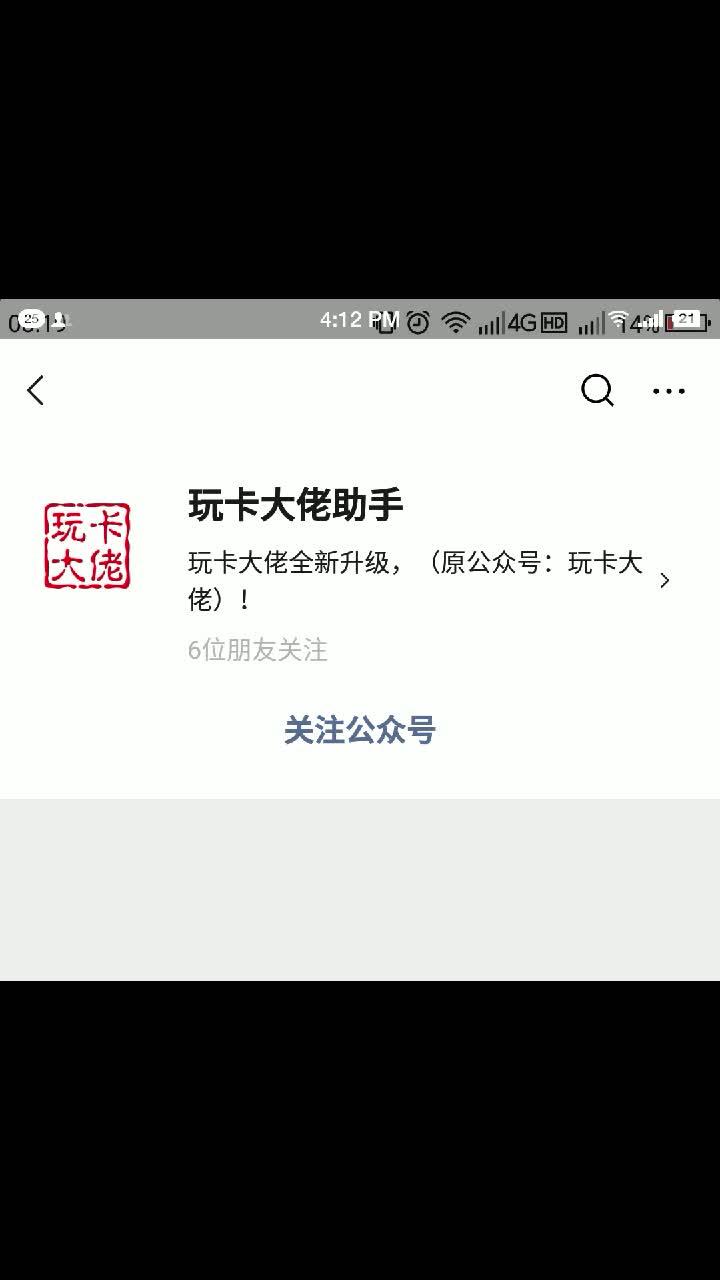Viewport: 720px width, 1280px height.
Task: Go back using the arrow
Action: point(36,390)
